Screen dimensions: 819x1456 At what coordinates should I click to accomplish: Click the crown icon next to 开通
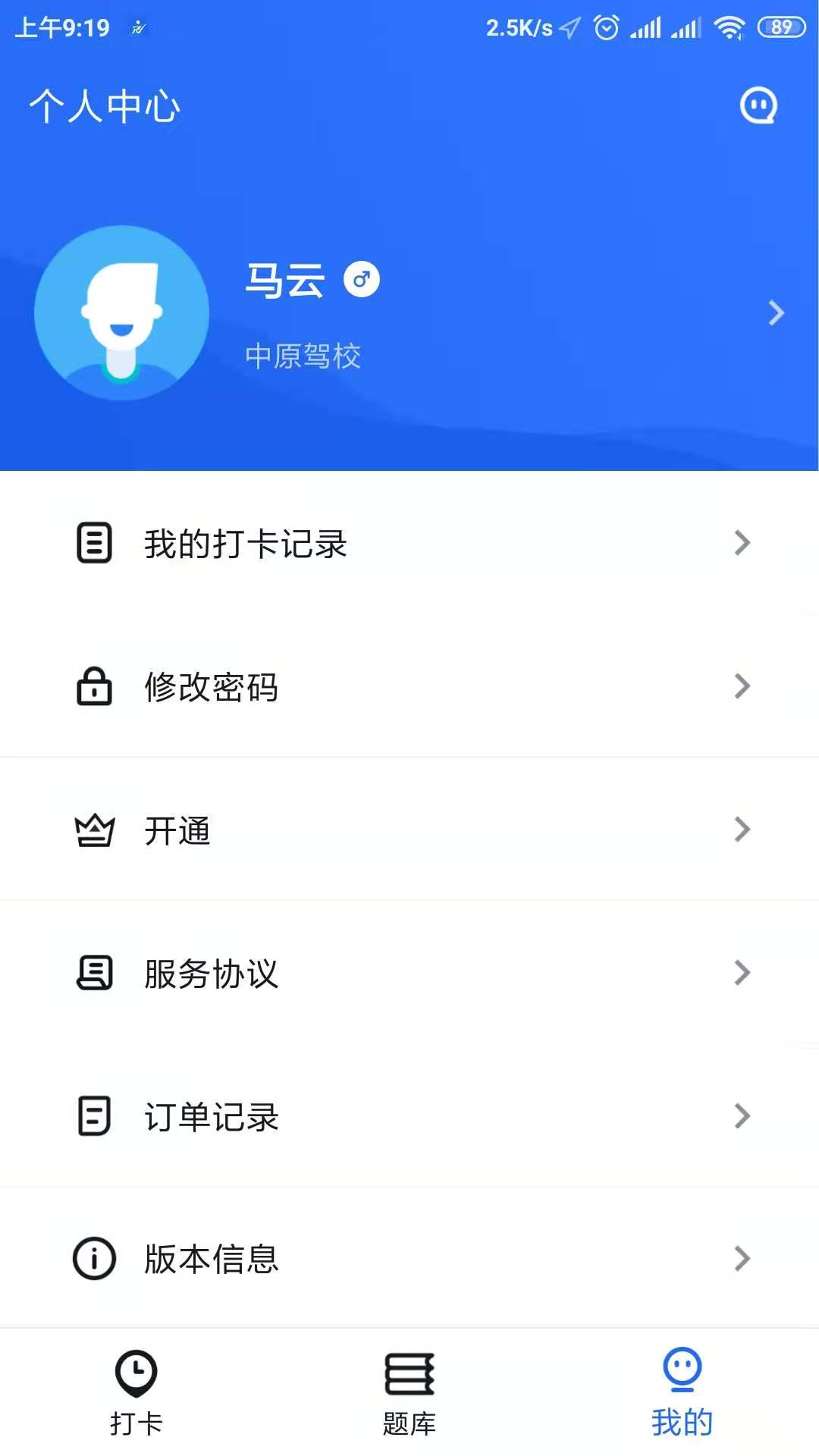[x=94, y=830]
